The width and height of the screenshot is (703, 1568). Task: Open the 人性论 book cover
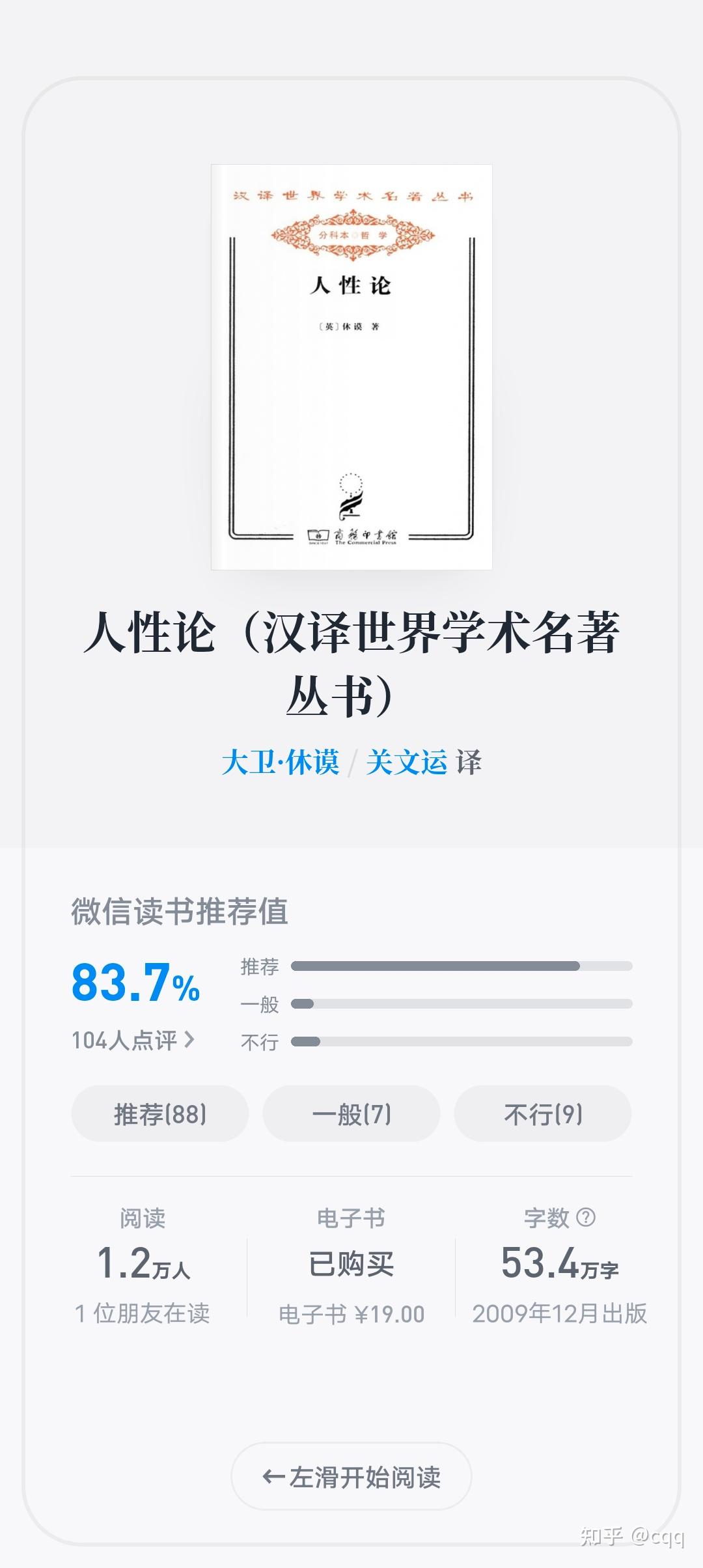pos(351,367)
